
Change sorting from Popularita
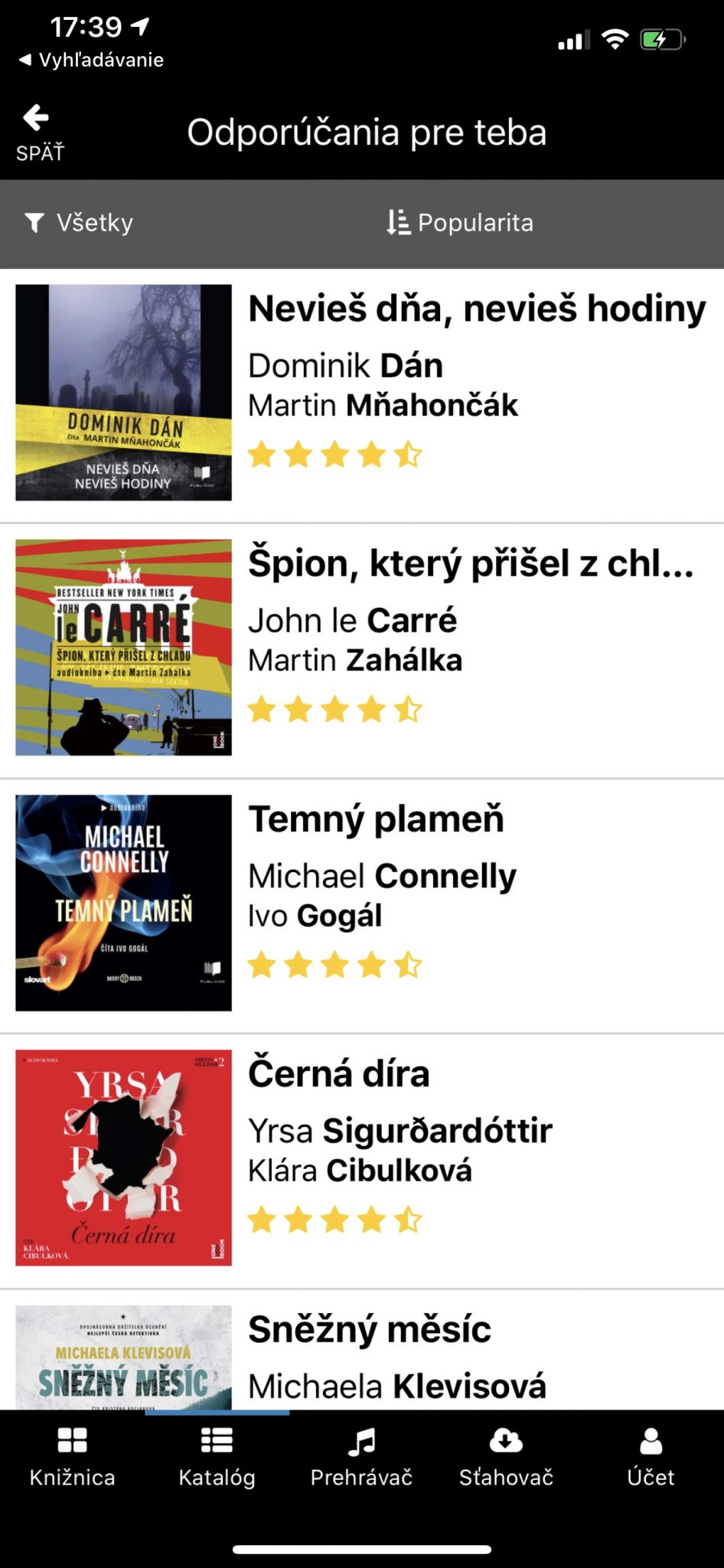[459, 223]
